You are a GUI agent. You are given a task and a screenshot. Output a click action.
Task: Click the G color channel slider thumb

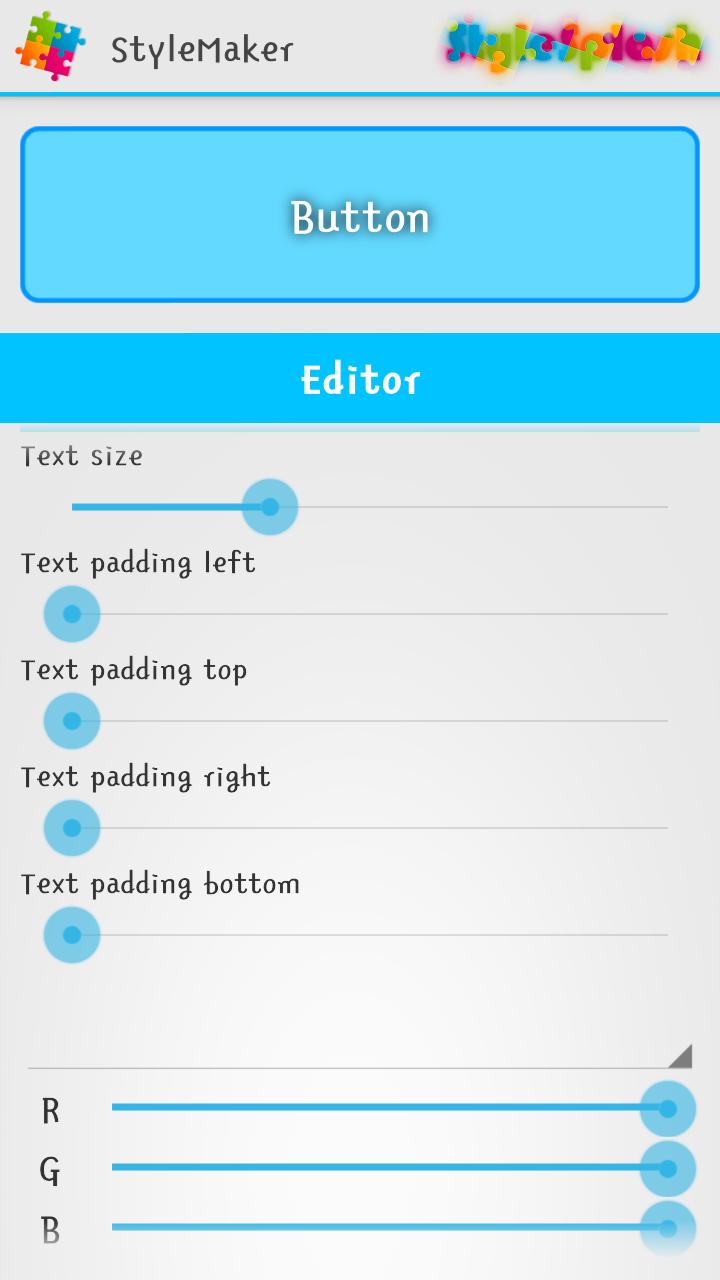point(668,1168)
